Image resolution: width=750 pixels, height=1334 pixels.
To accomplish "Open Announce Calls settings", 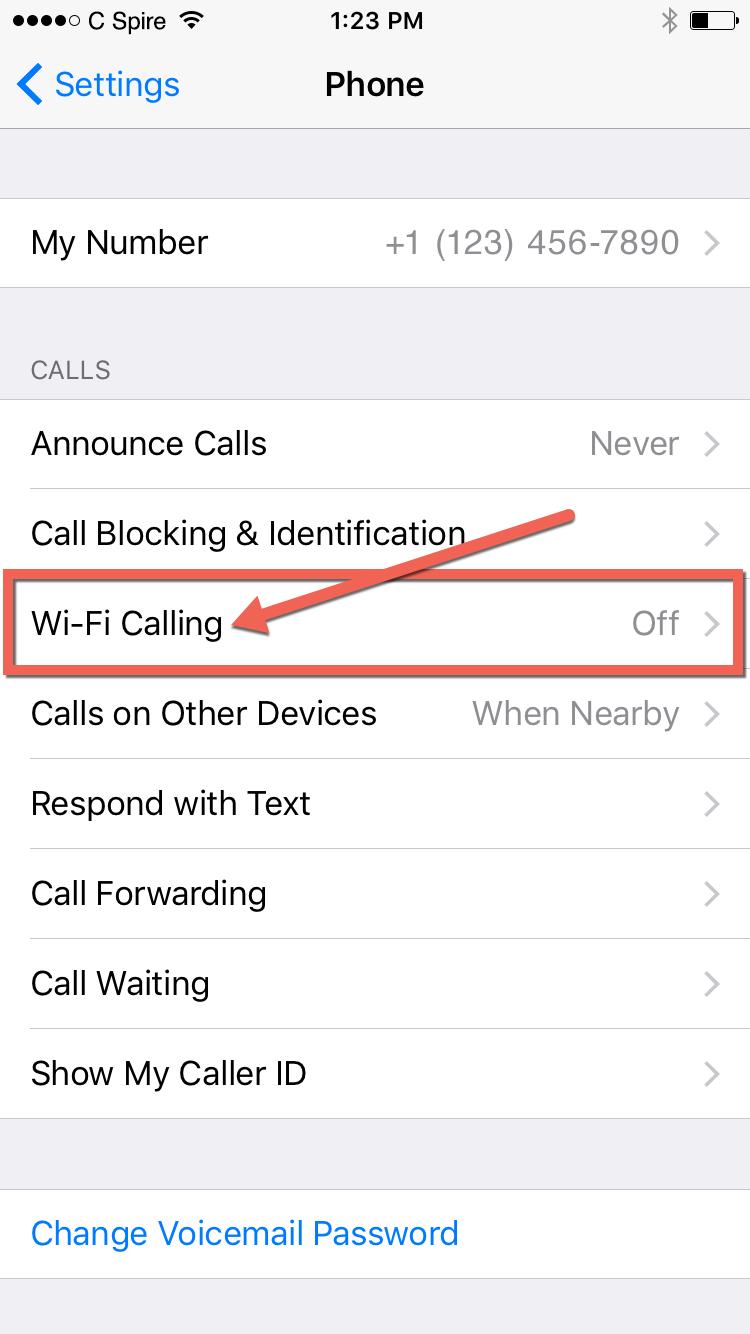I will [375, 444].
